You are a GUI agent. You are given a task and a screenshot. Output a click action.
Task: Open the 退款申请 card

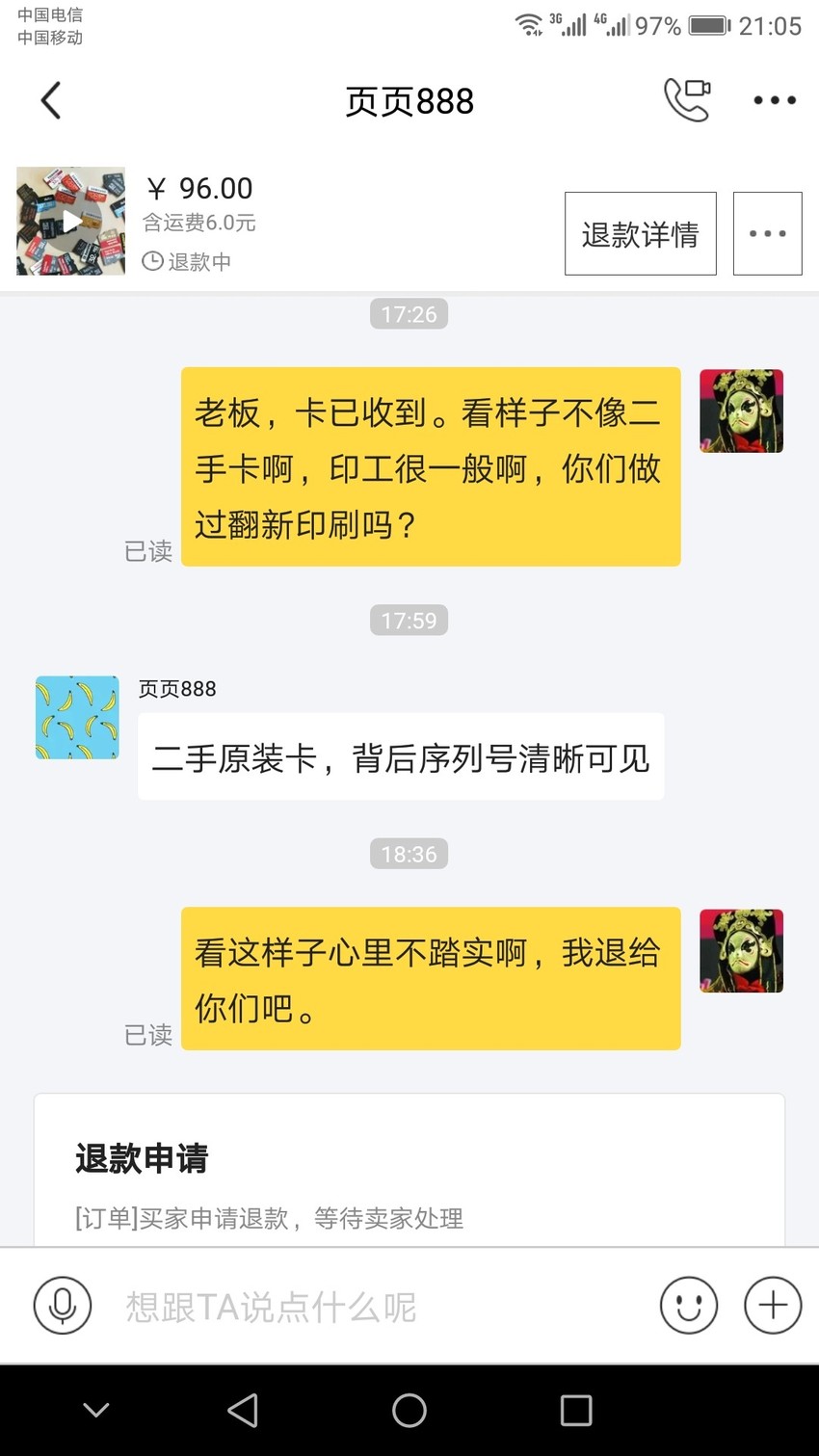[409, 1170]
